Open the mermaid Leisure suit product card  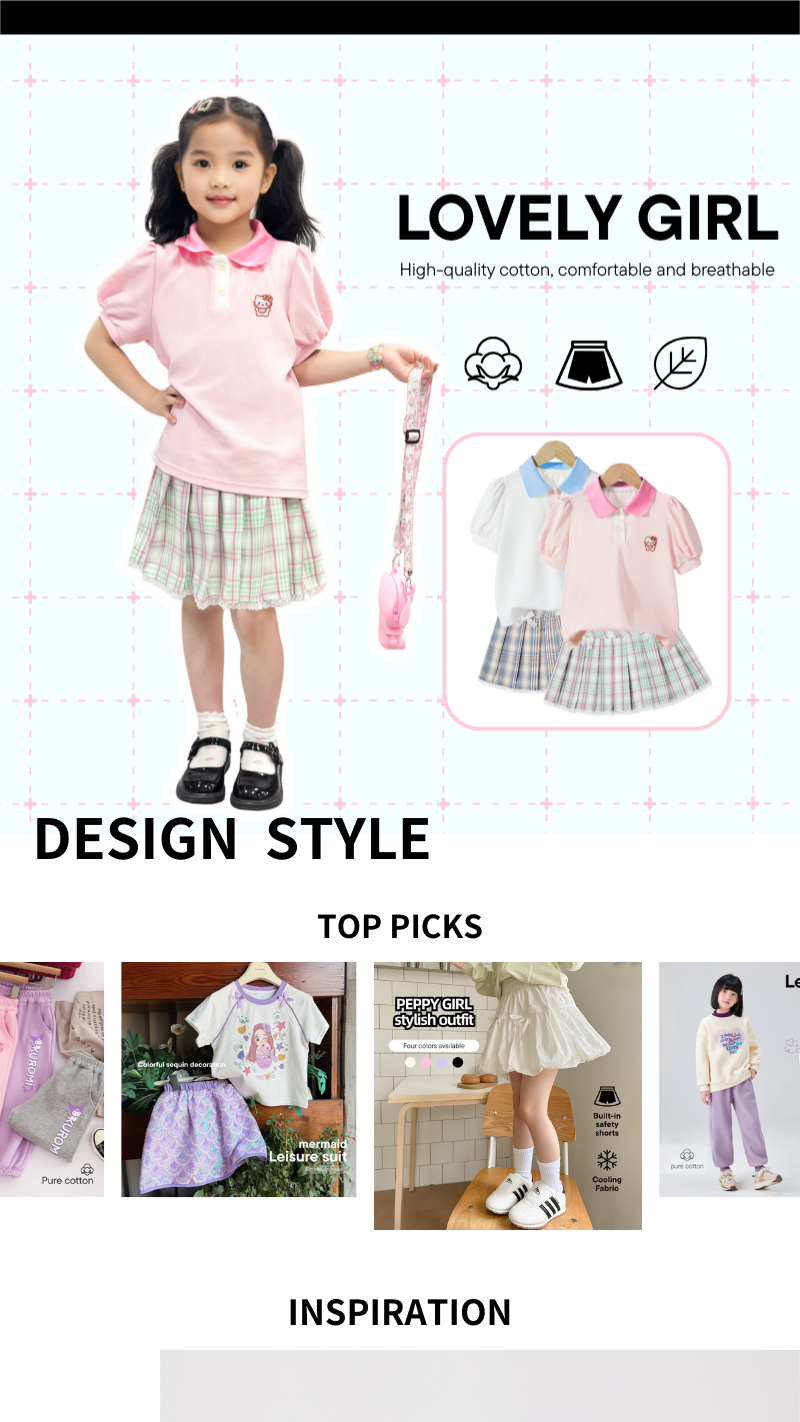[x=238, y=1080]
